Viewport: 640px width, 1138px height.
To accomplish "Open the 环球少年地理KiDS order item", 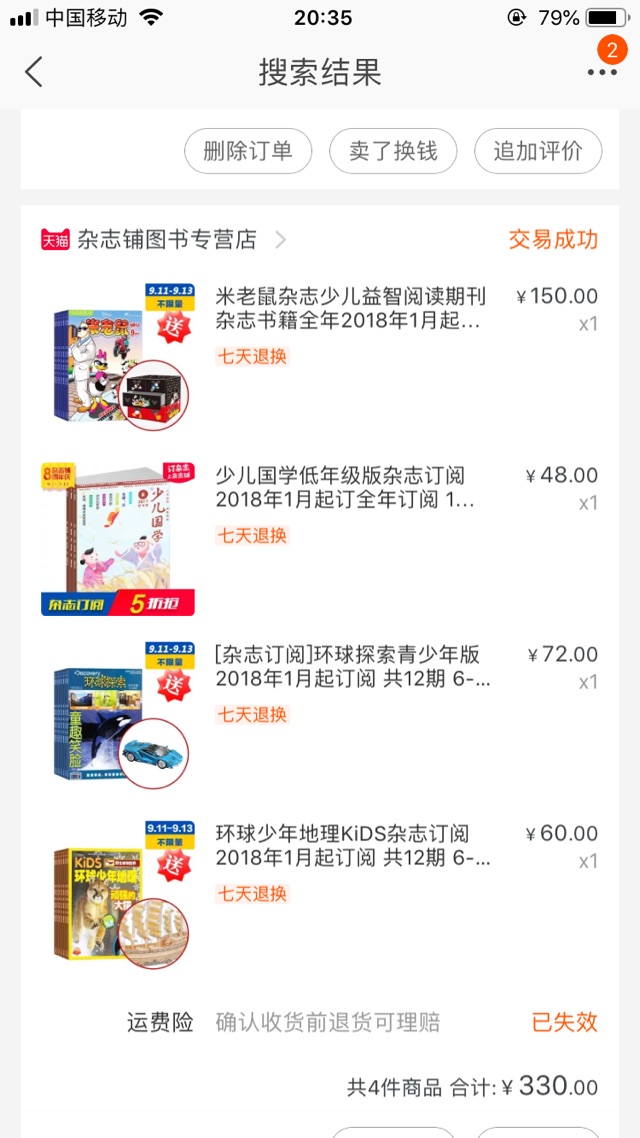I will (320, 893).
